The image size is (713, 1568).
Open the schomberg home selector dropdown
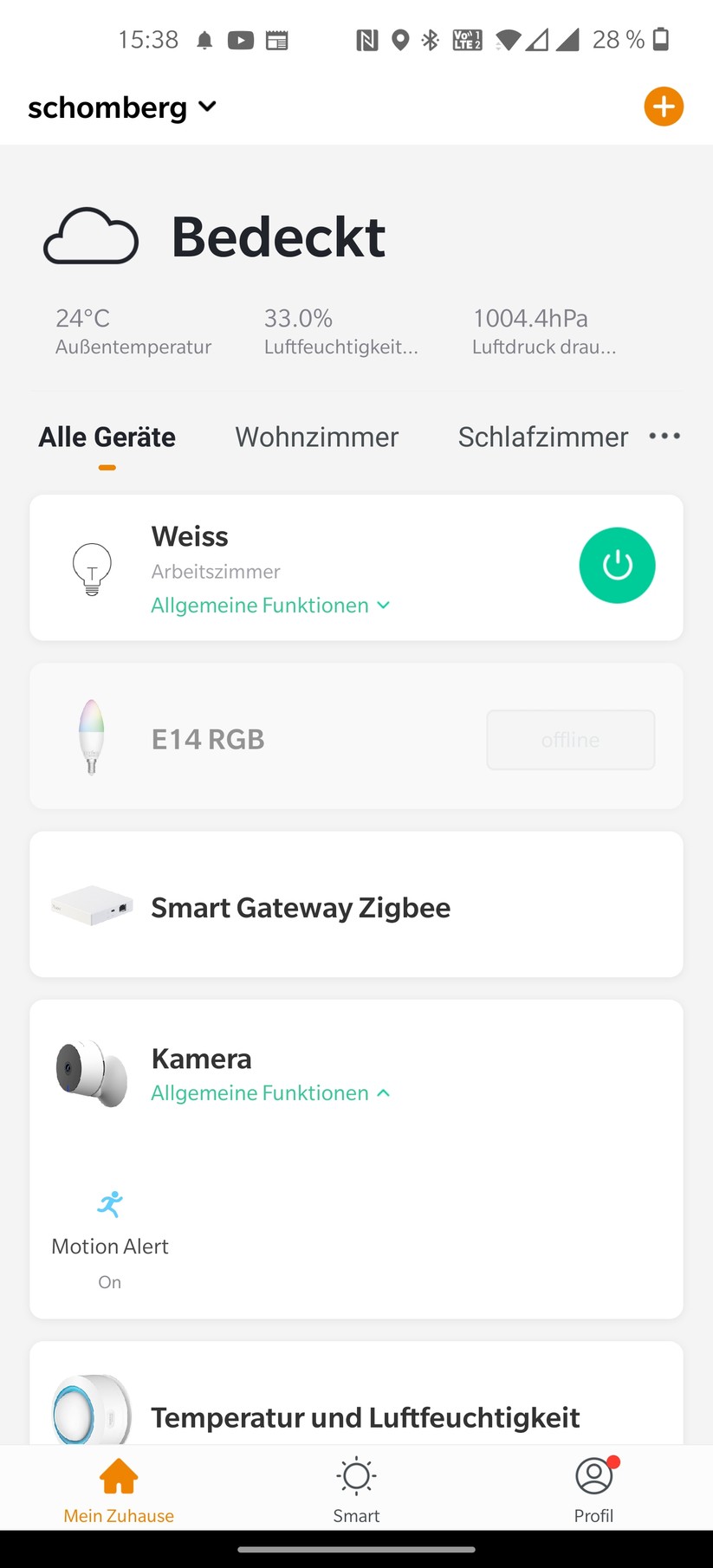pyautogui.click(x=122, y=107)
